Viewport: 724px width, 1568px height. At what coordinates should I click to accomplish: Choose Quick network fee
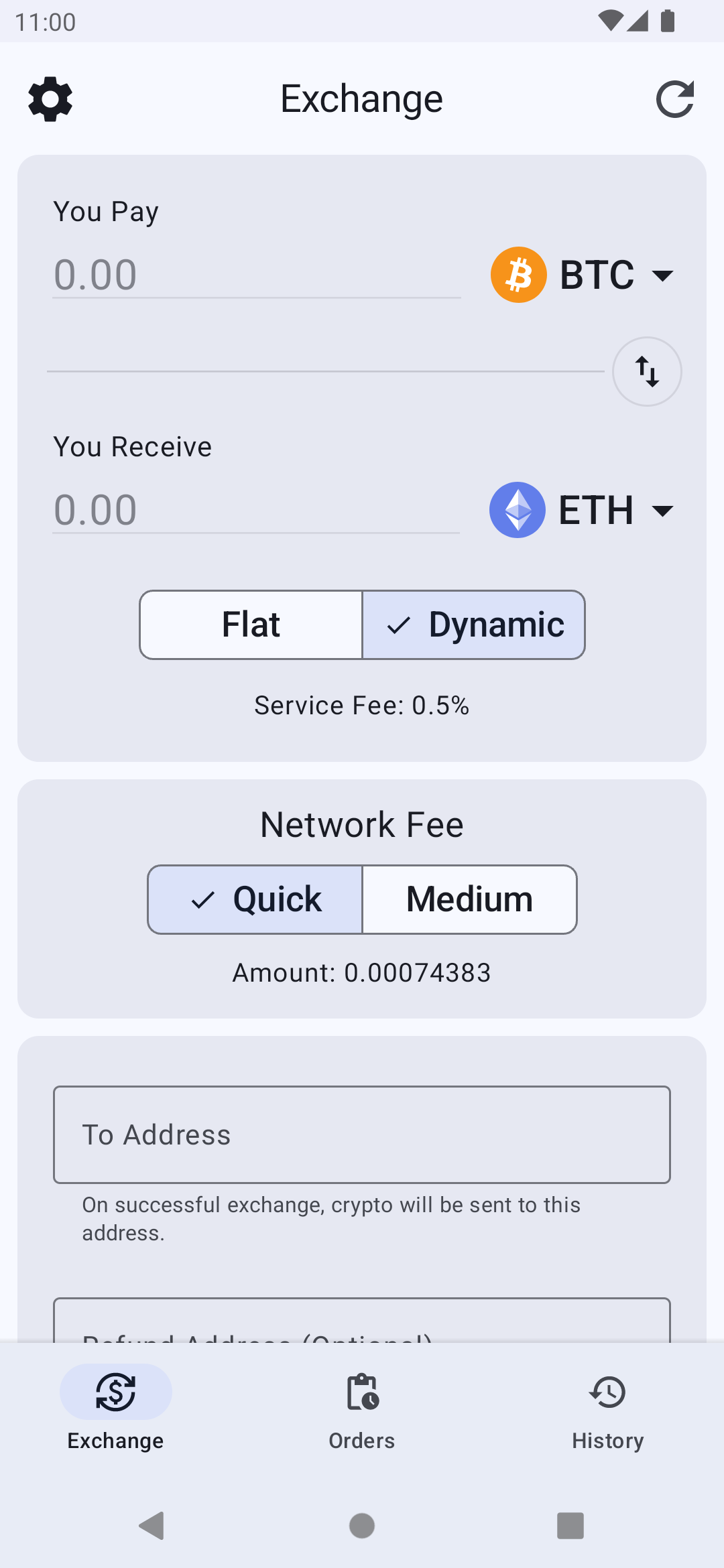click(x=255, y=899)
